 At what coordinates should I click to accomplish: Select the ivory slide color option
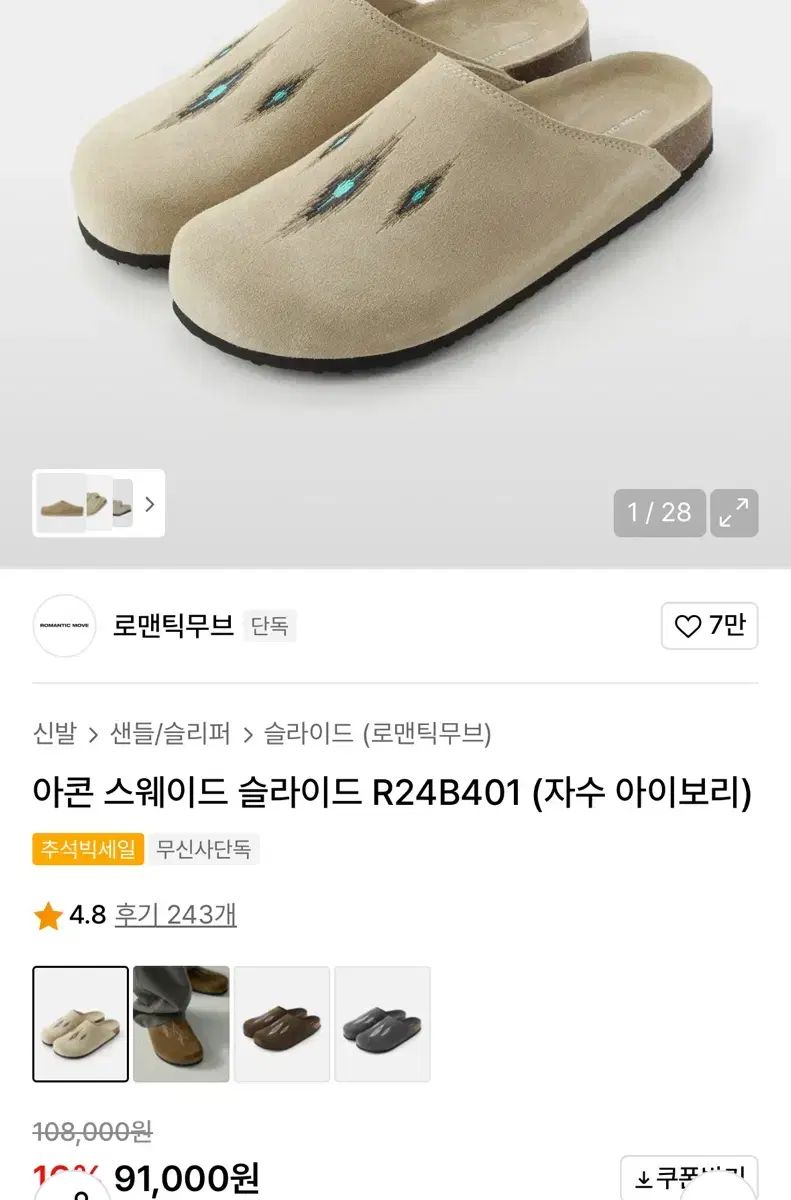click(x=81, y=1023)
